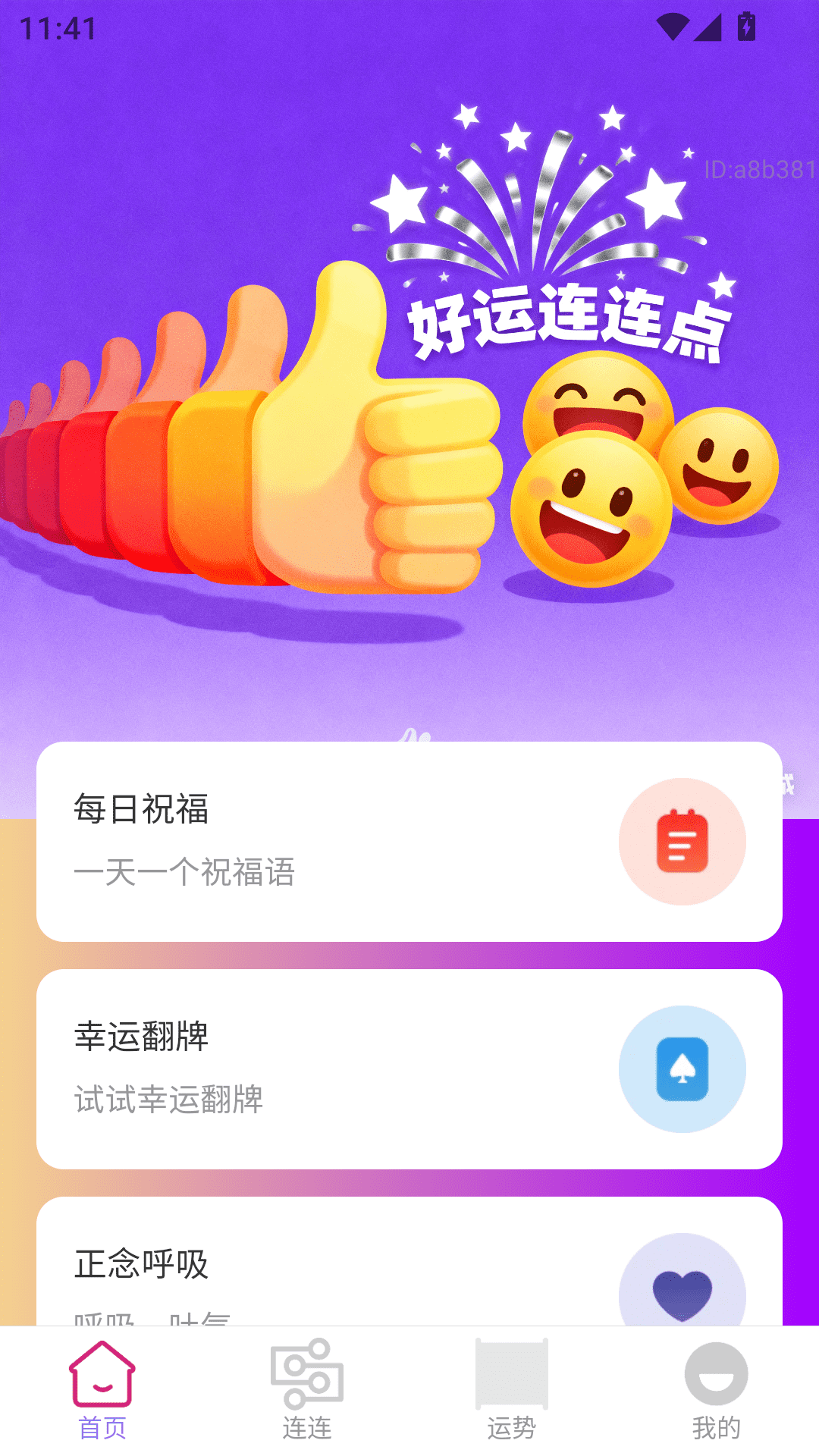Open the red notepad icon beside 每日祝福
The width and height of the screenshot is (819, 1456).
[682, 842]
